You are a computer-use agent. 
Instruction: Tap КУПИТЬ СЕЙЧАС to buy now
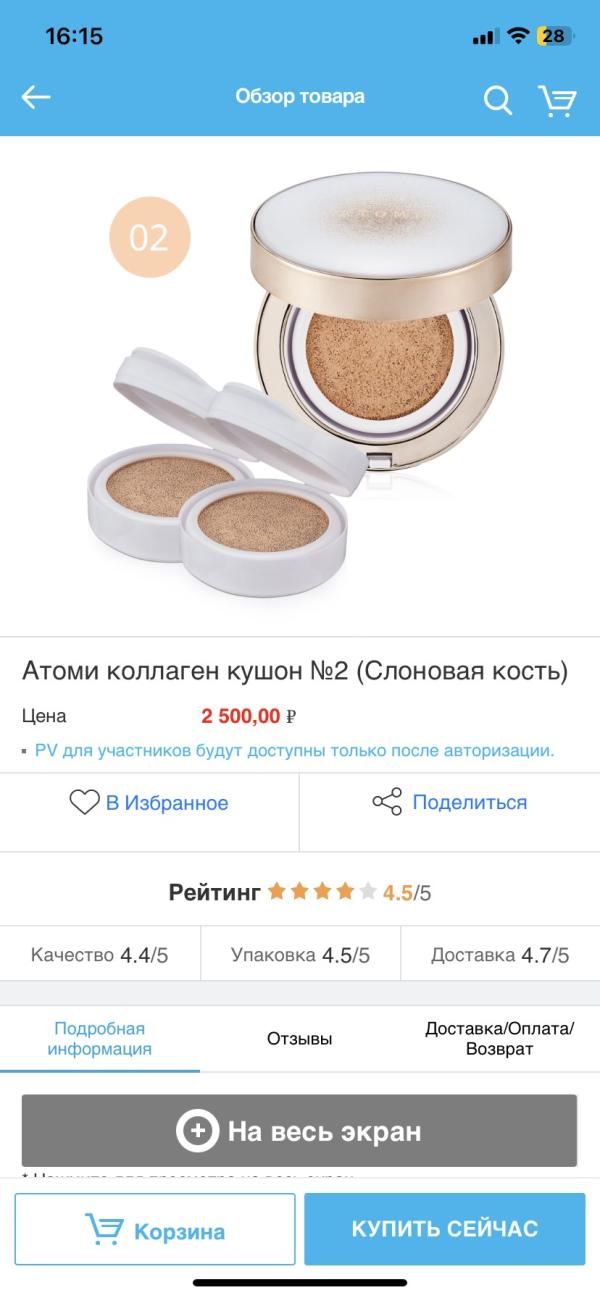(444, 1229)
